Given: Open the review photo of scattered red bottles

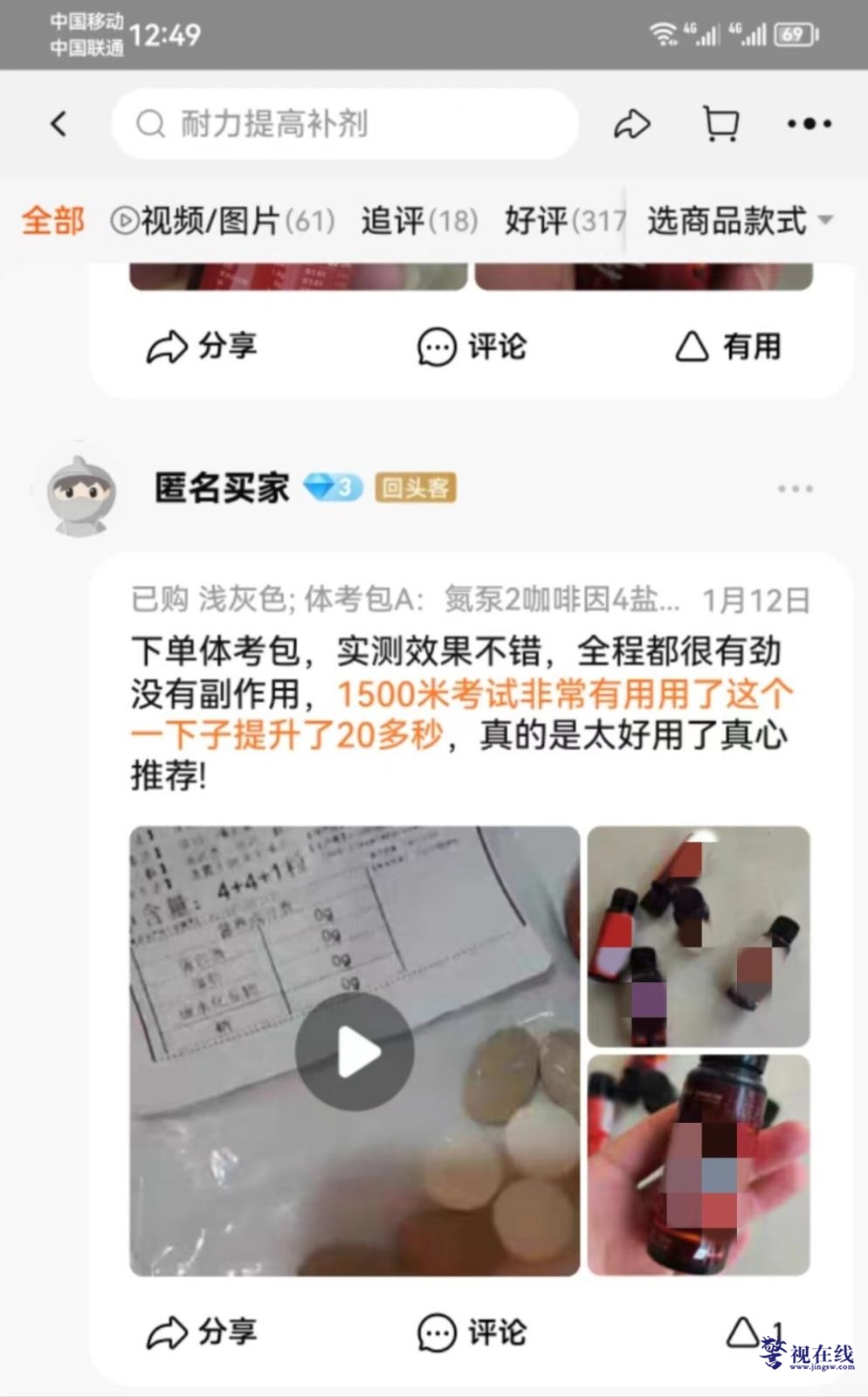Looking at the screenshot, I should pyautogui.click(x=699, y=936).
